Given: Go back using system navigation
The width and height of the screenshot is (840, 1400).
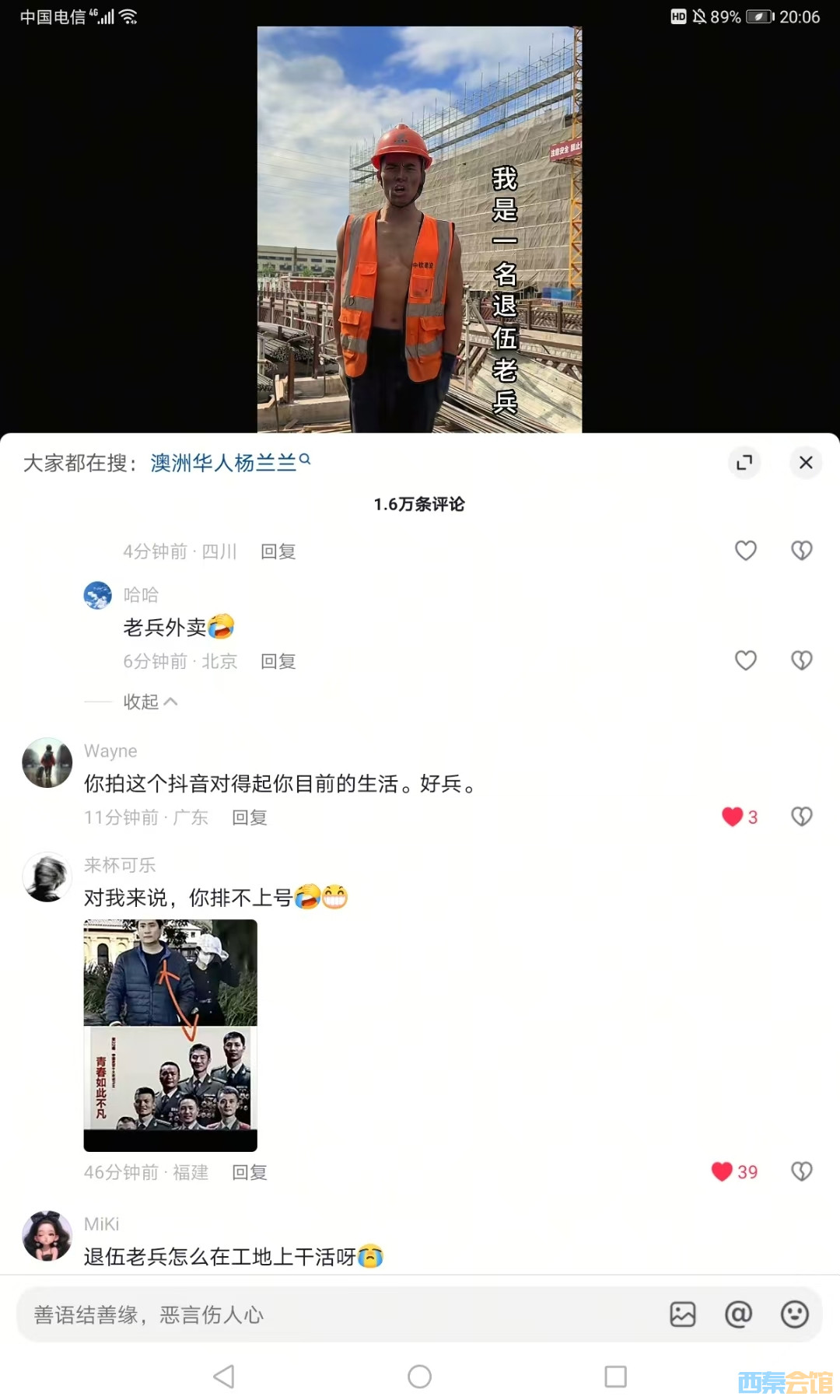Looking at the screenshot, I should click(x=224, y=1377).
